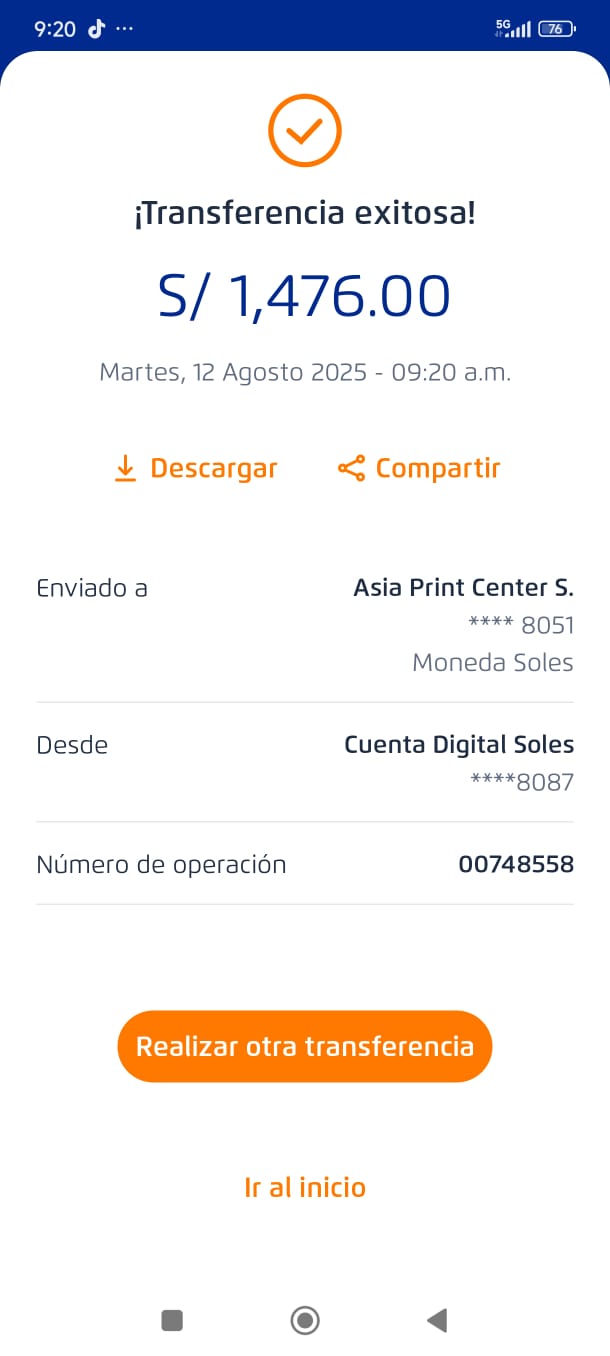Share the receipt via Compartir
Screen dimensions: 610x1356
(x=418, y=468)
